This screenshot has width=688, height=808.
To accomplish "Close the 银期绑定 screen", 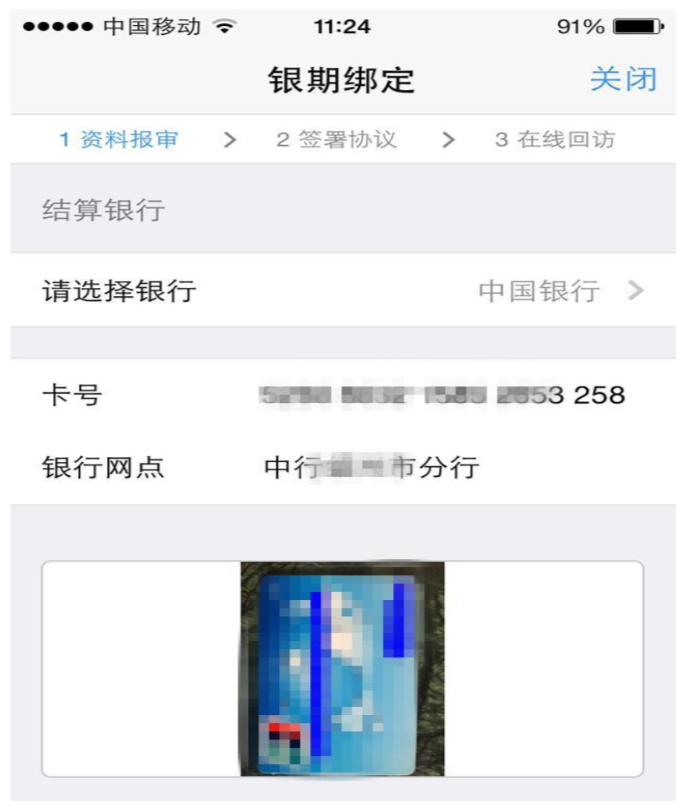I will (x=623, y=80).
